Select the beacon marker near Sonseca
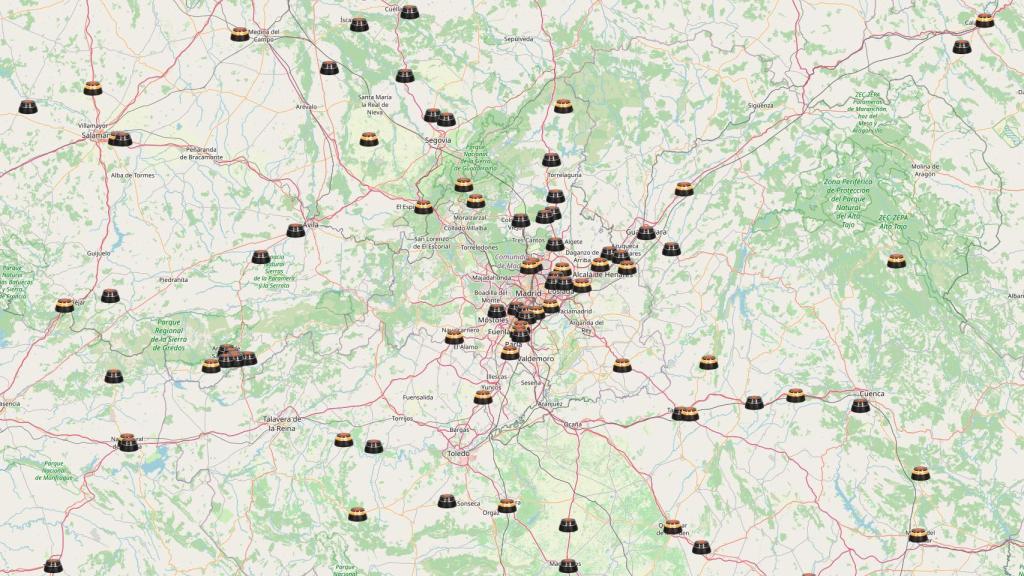The height and width of the screenshot is (576, 1024). [446, 501]
